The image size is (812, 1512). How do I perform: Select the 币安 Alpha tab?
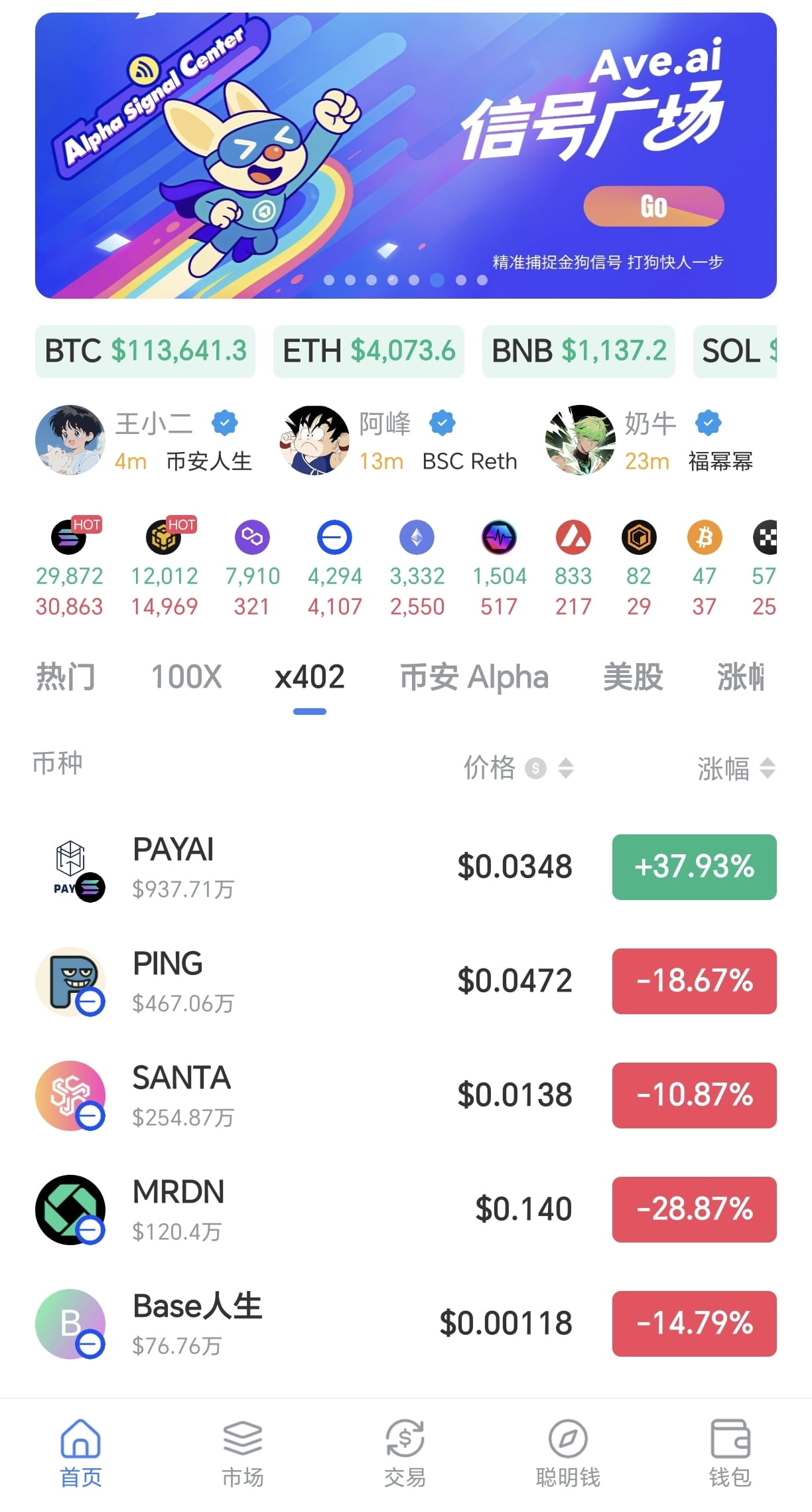click(474, 677)
